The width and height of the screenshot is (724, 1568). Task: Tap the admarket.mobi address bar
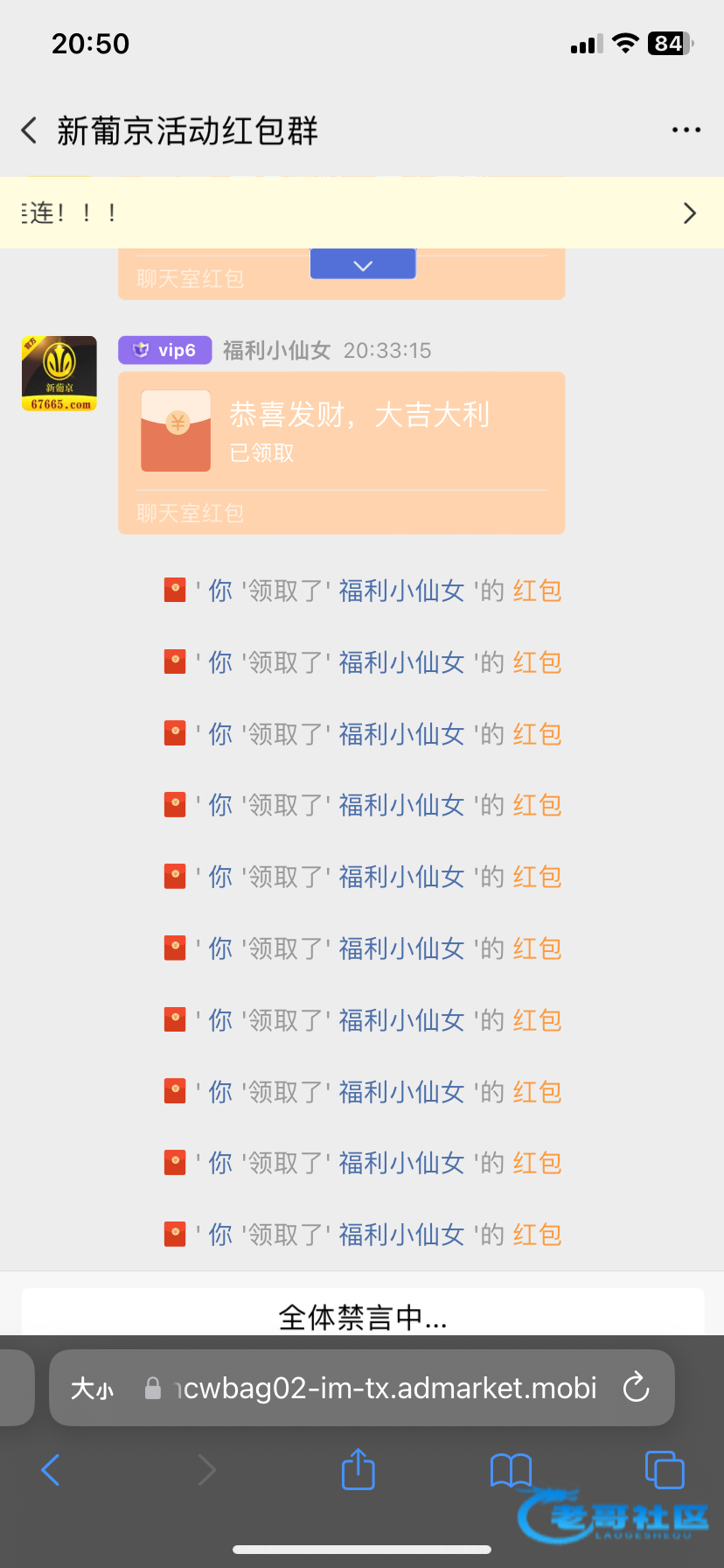(385, 1388)
